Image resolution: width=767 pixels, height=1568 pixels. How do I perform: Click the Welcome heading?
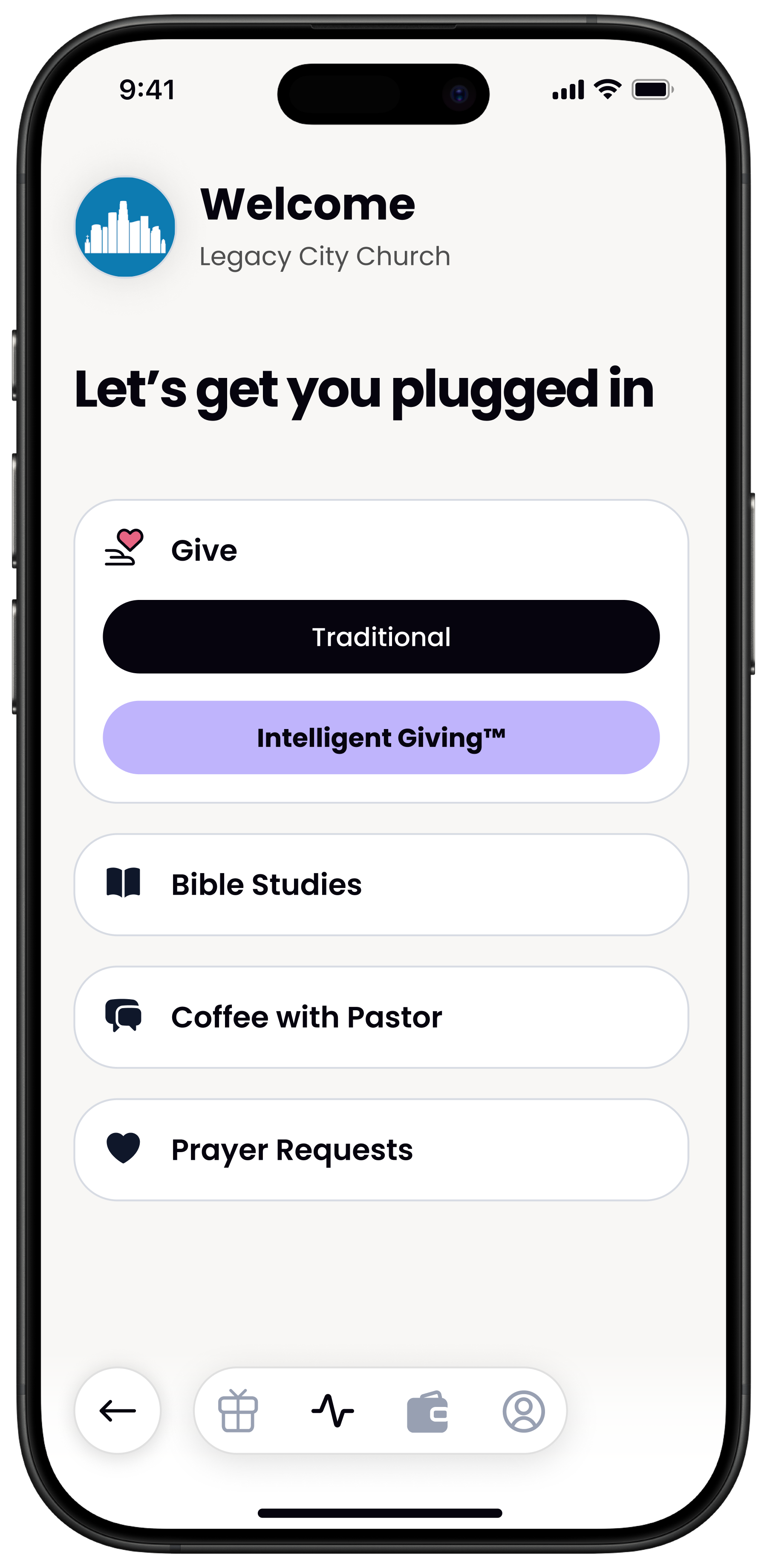pos(308,204)
